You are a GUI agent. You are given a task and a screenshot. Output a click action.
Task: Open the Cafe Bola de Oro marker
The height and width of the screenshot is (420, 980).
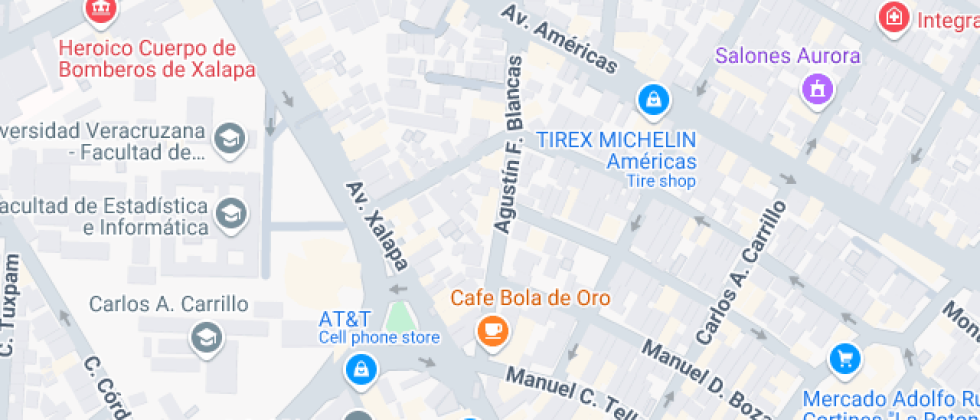tap(491, 334)
